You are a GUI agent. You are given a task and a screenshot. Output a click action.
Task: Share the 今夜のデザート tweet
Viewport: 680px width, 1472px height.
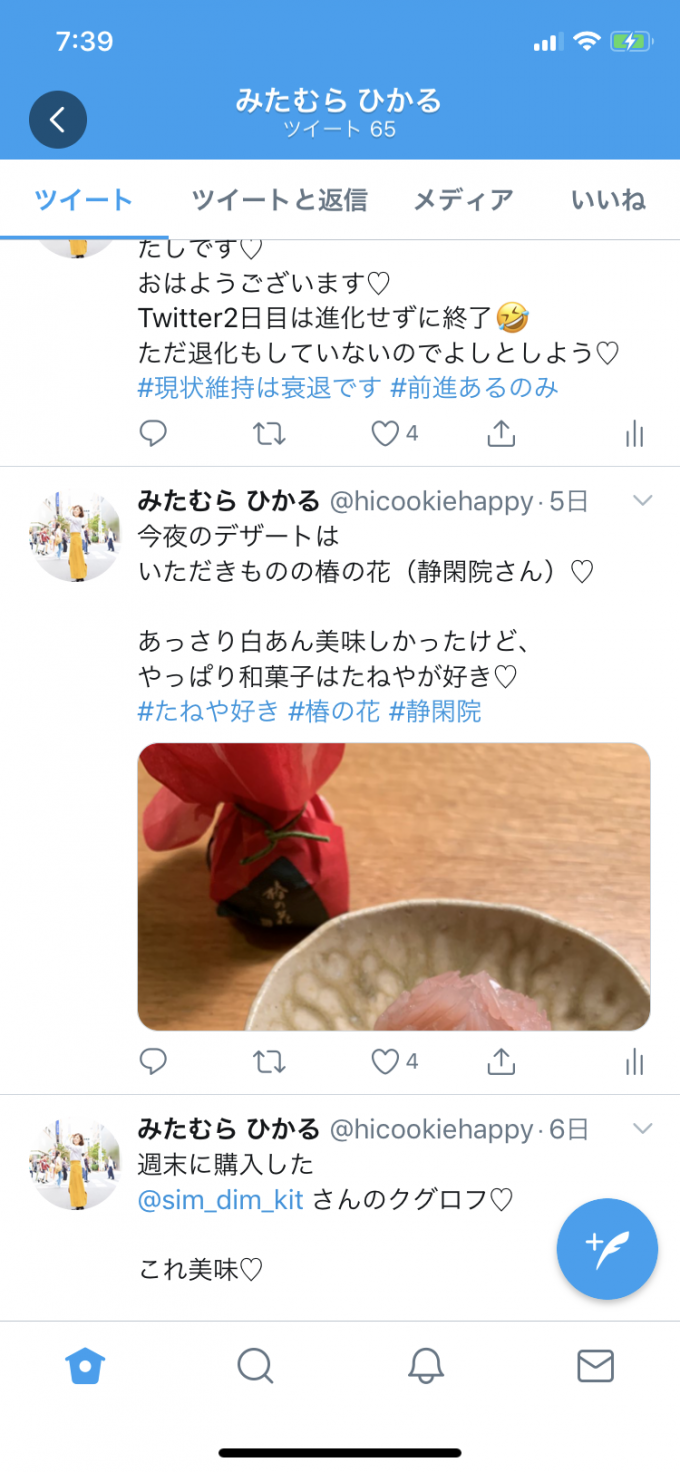coord(500,1061)
